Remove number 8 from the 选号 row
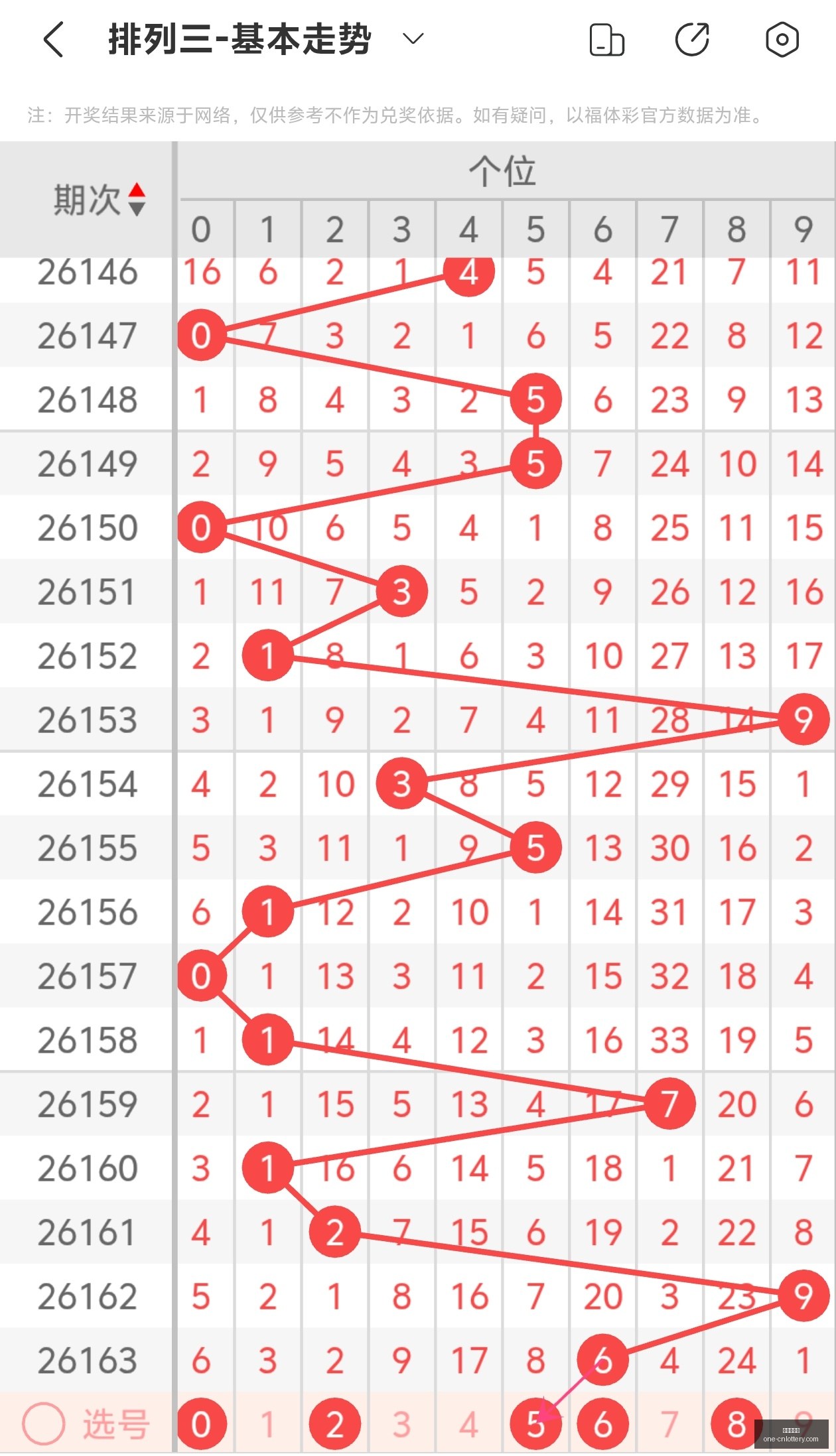836x1456 pixels. [736, 1423]
